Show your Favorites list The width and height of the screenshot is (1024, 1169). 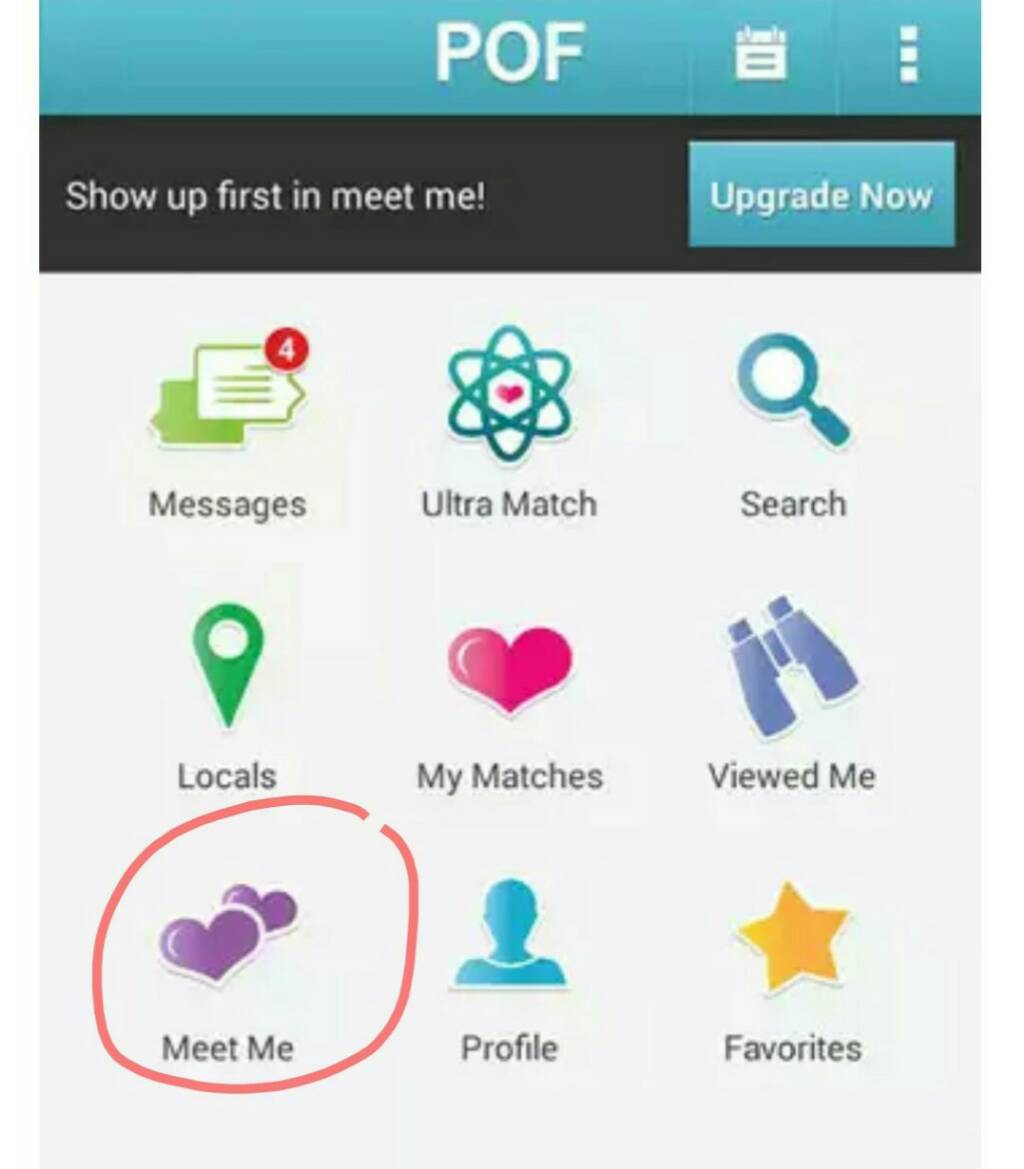click(791, 970)
